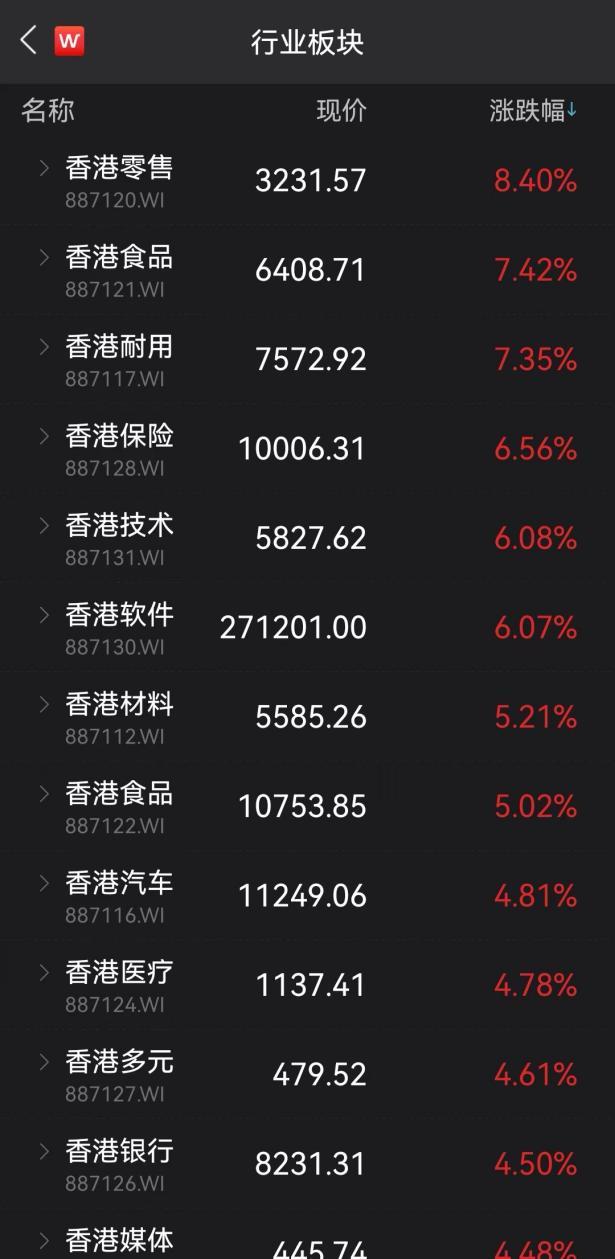Open the 香港多元 sector row
Image resolution: width=615 pixels, height=1259 pixels.
coord(307,1075)
